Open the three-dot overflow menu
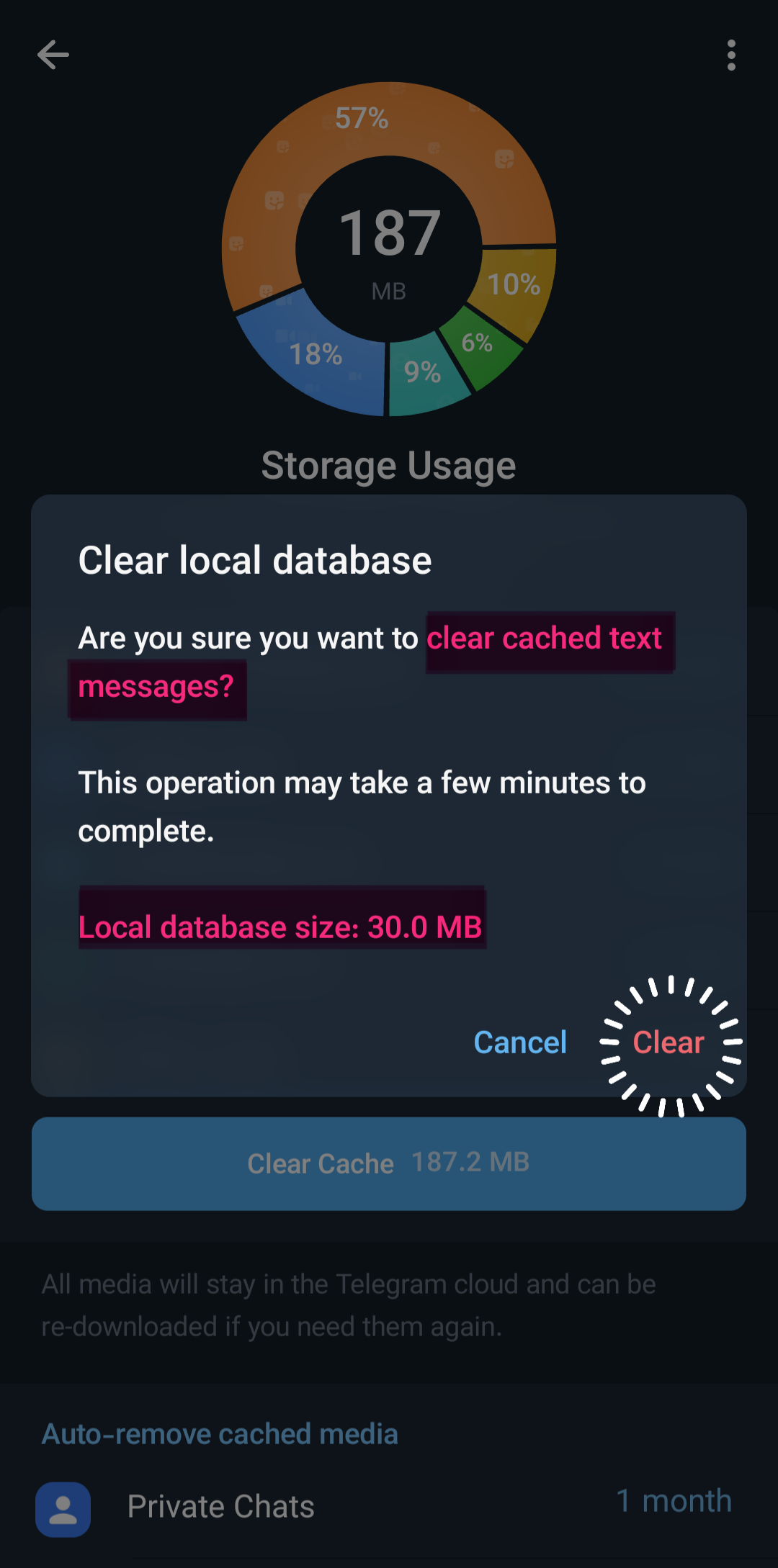This screenshot has height=1568, width=778. [731, 55]
